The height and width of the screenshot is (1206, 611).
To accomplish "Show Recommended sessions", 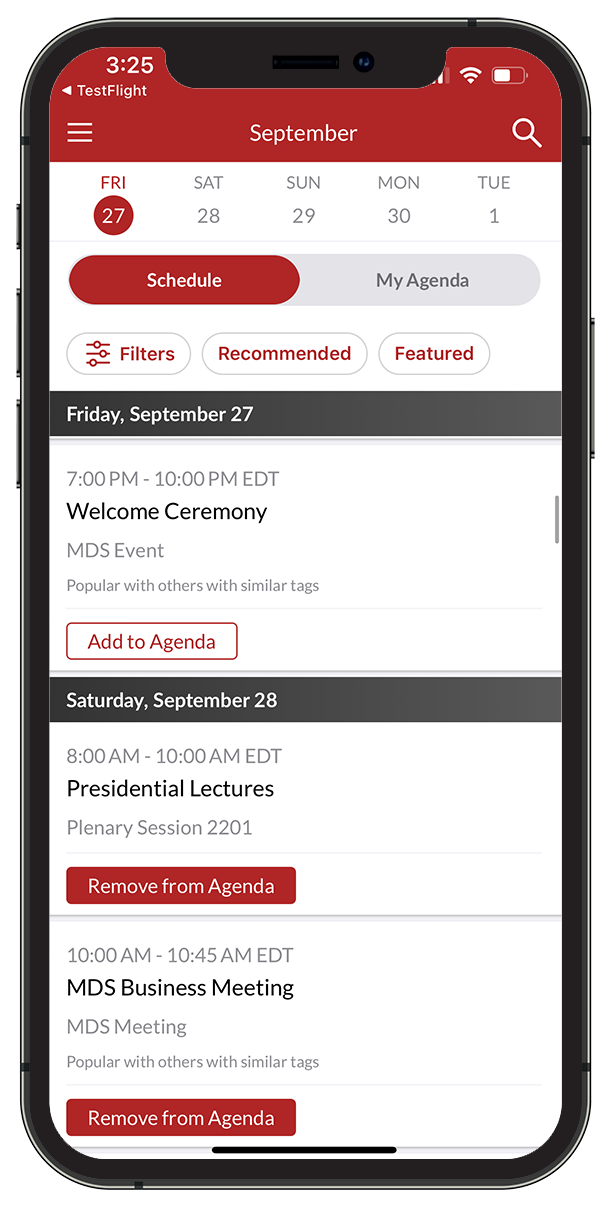I will [285, 354].
